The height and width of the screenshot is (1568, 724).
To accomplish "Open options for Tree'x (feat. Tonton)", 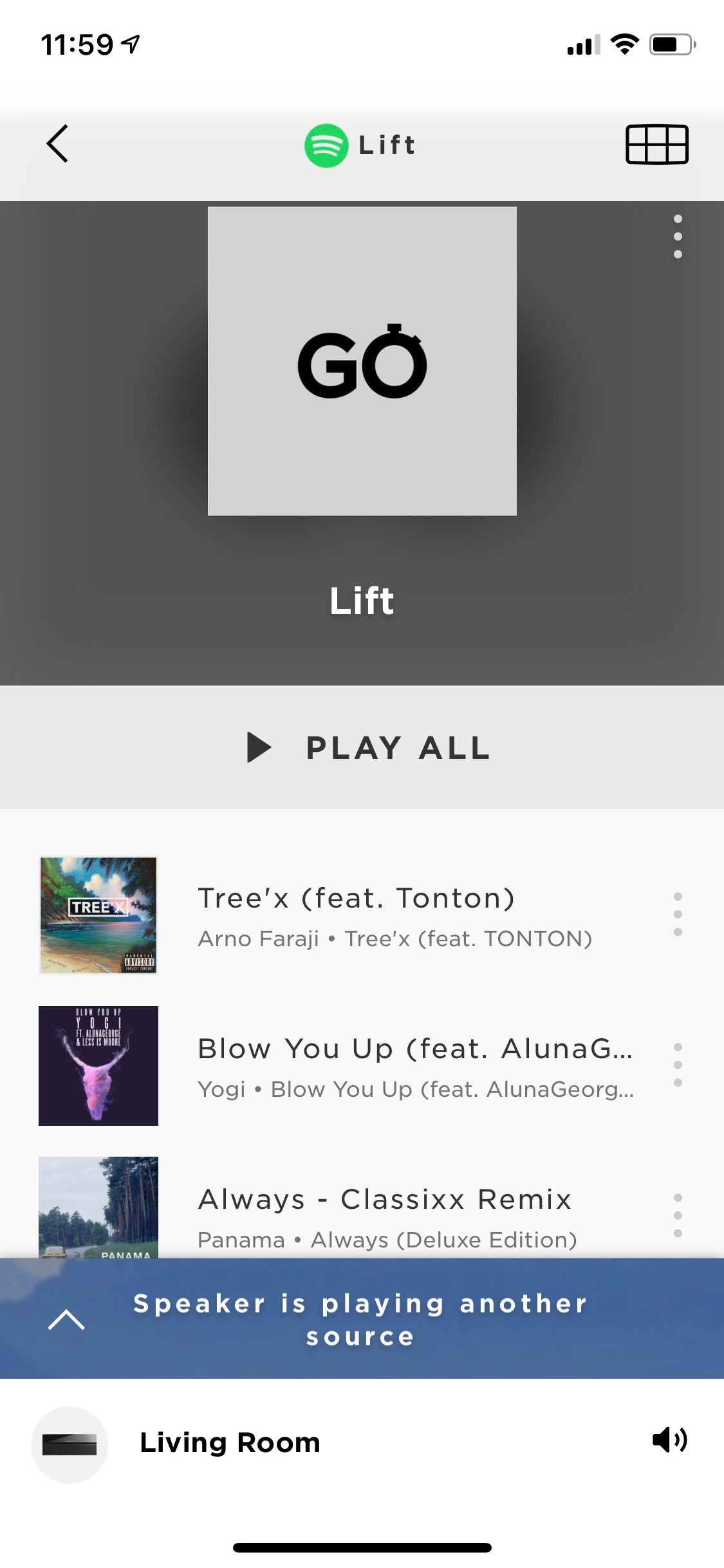I will [677, 915].
